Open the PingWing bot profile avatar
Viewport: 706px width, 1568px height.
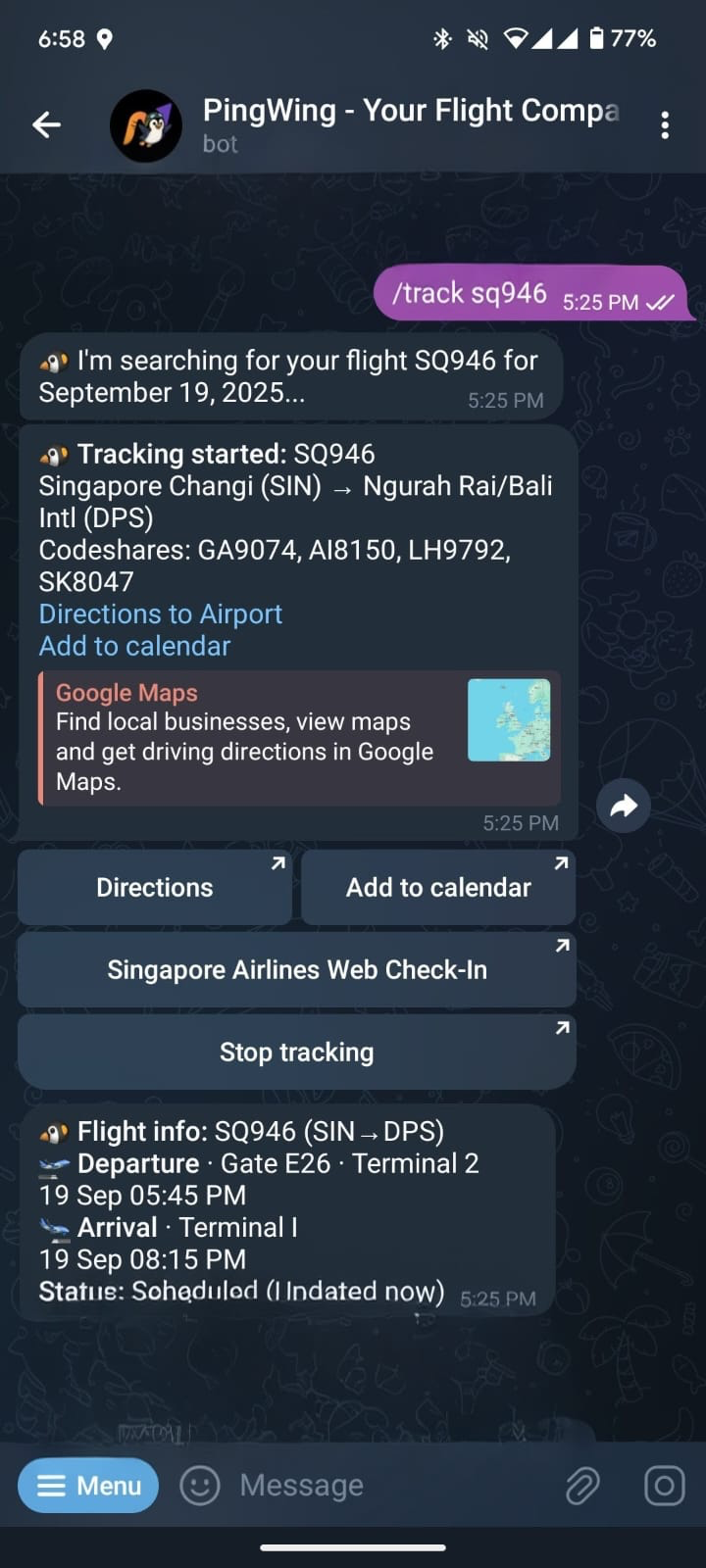coord(147,125)
